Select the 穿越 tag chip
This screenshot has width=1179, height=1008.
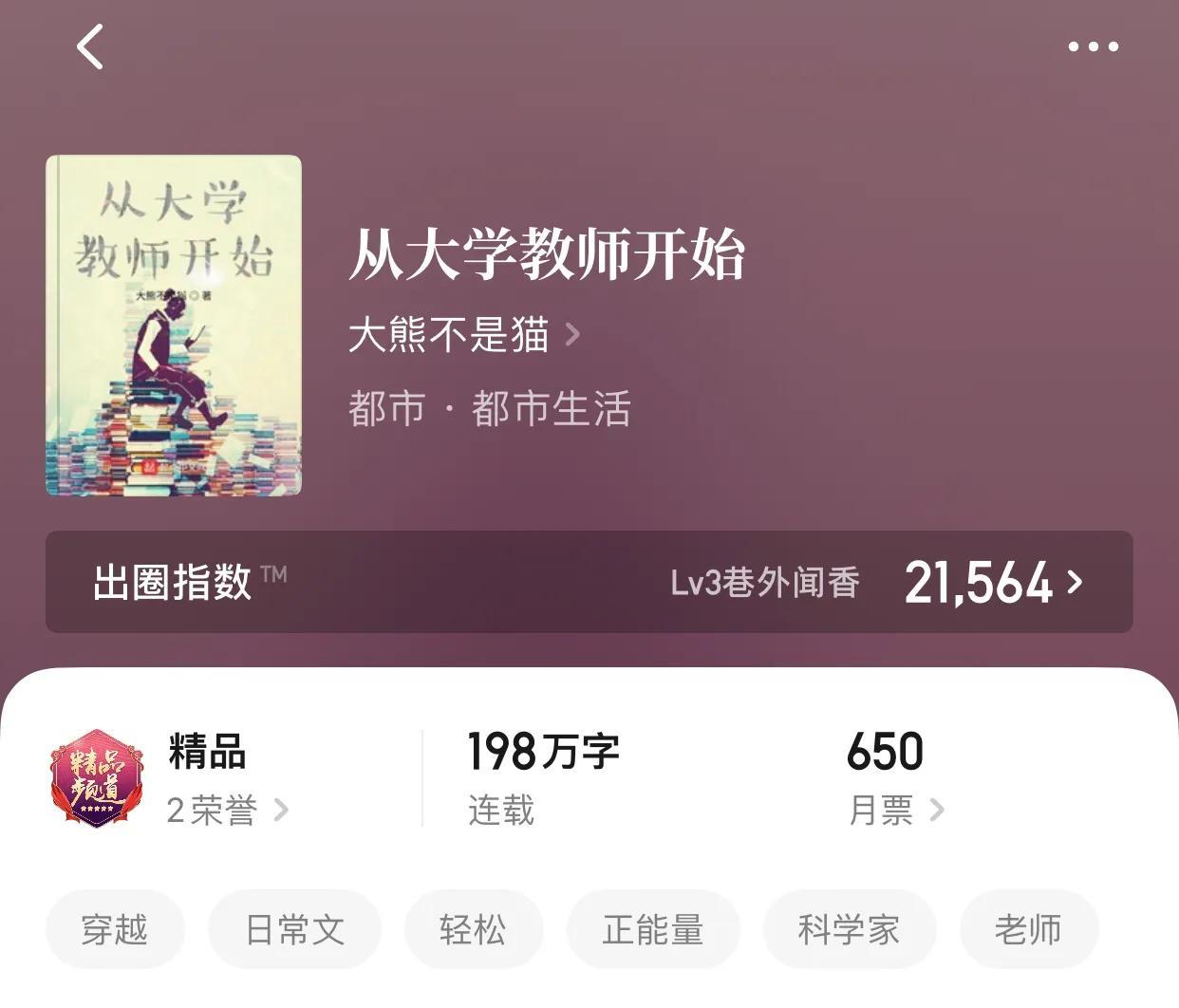[x=115, y=930]
